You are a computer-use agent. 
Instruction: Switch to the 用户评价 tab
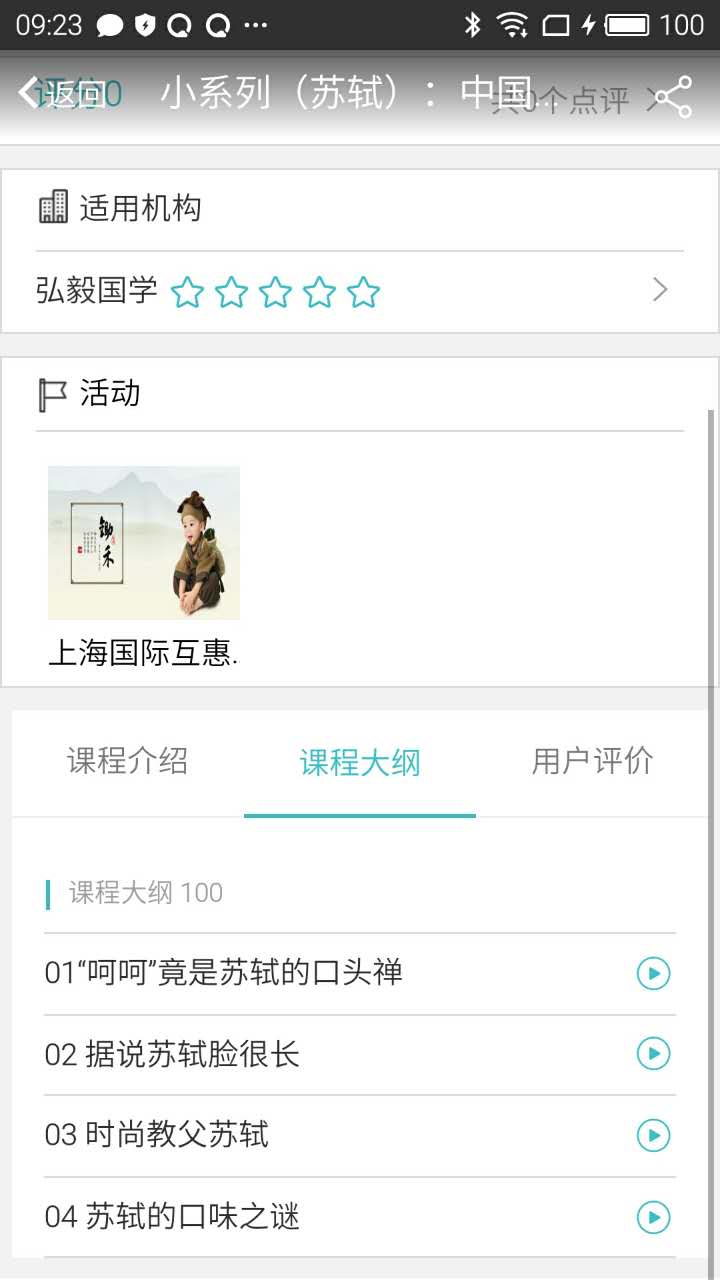pyautogui.click(x=592, y=762)
